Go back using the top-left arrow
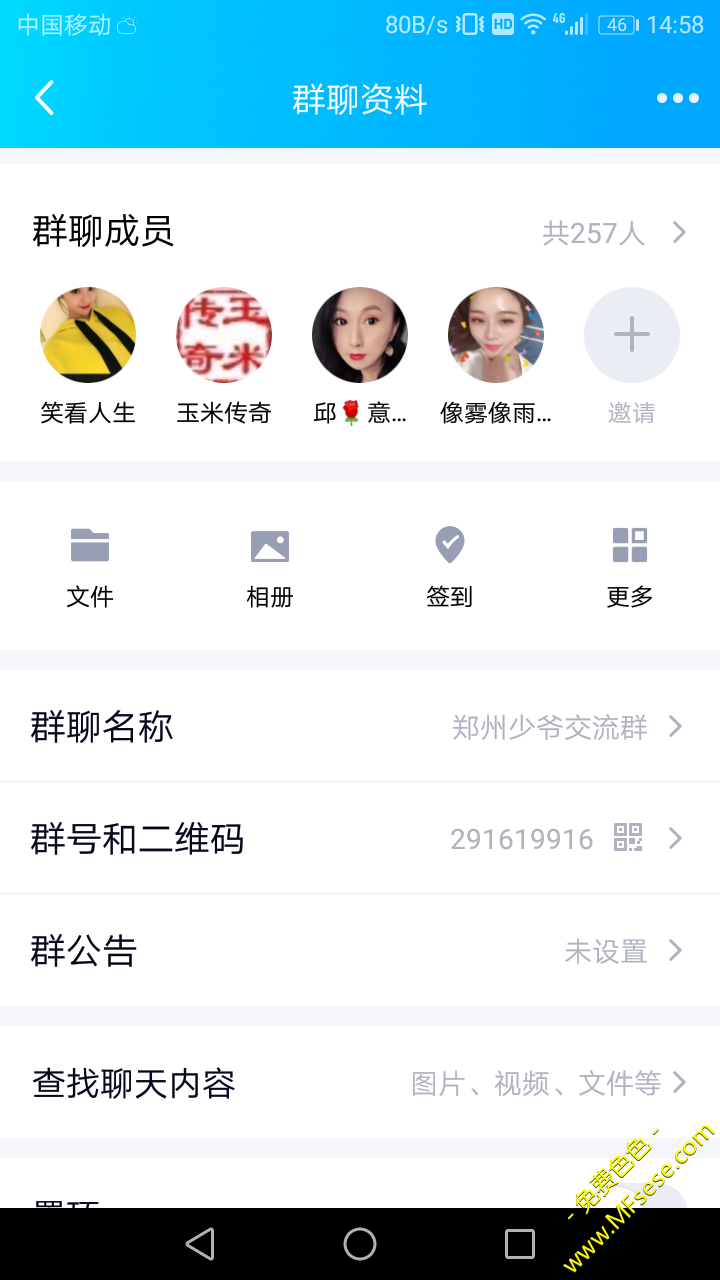The height and width of the screenshot is (1280, 720). click(x=44, y=98)
